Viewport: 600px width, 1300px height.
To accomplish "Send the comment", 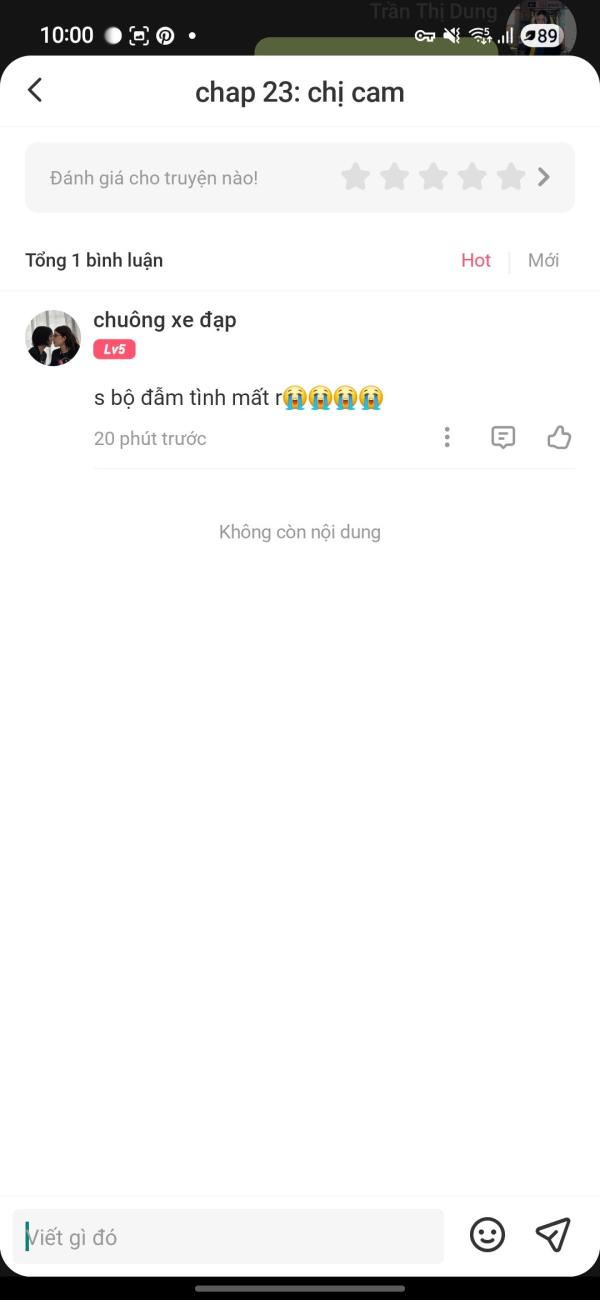I will (x=553, y=1235).
